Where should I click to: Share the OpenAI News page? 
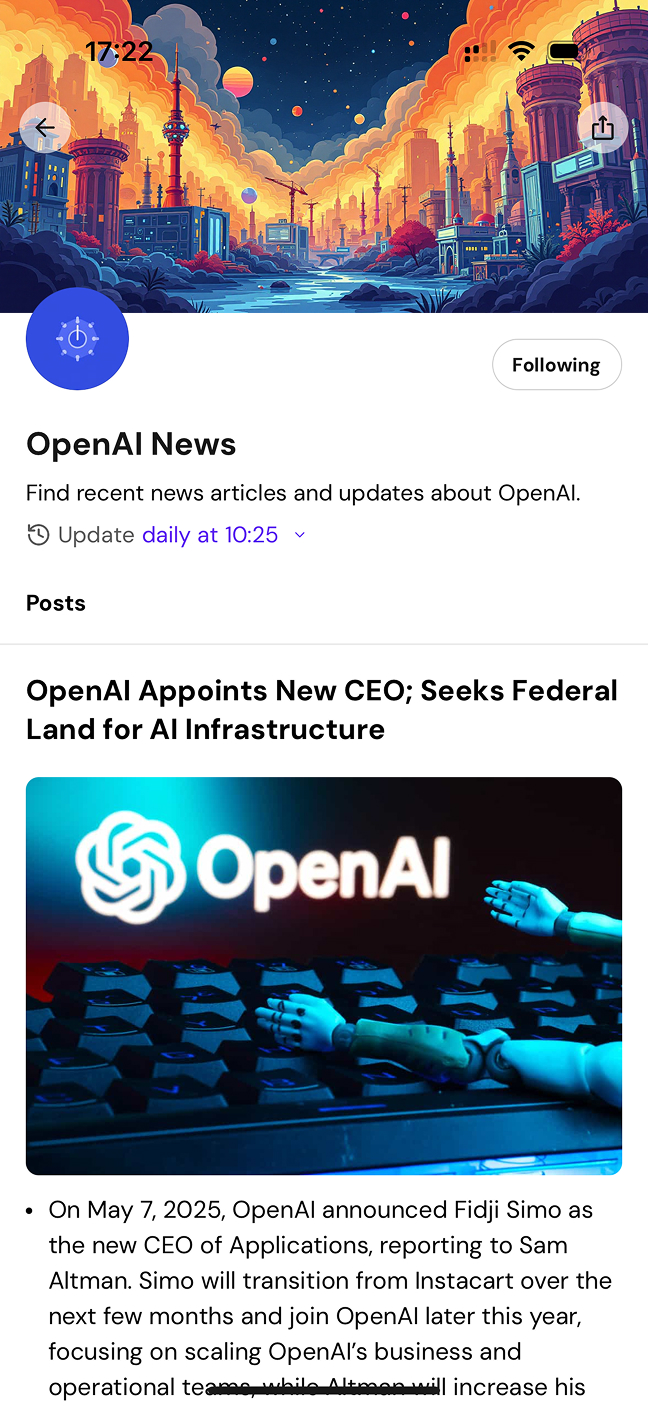602,128
